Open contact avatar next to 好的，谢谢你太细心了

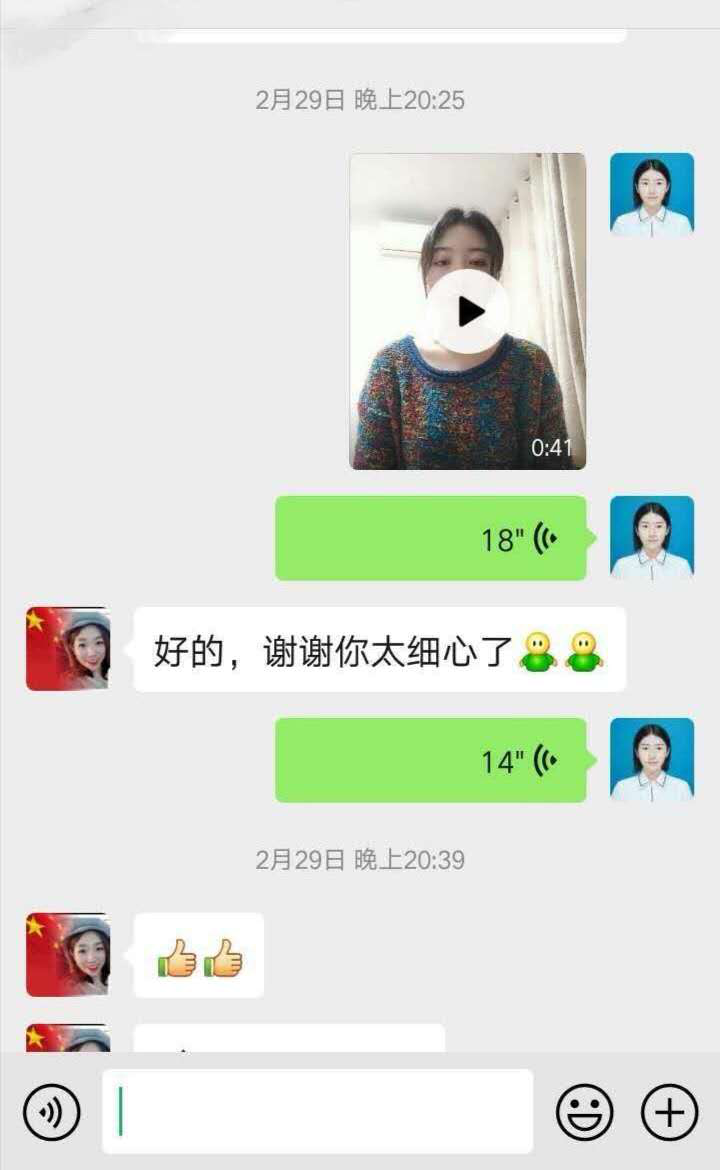click(x=68, y=648)
